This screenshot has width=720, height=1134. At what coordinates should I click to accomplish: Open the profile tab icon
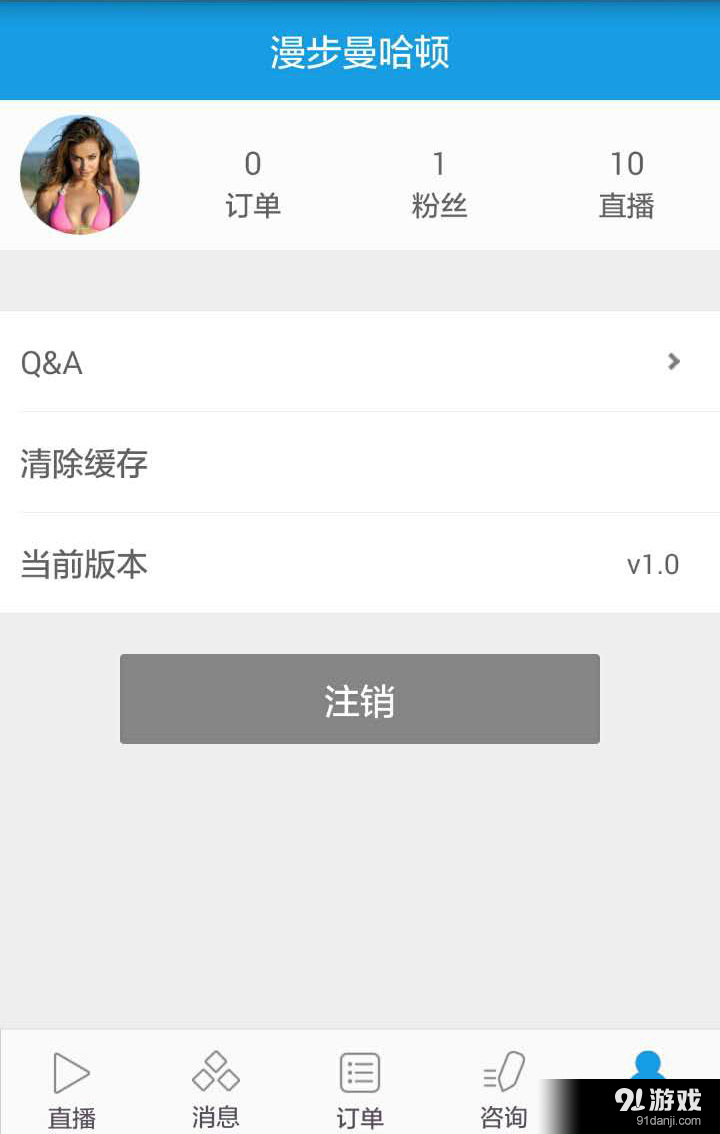point(648,1064)
